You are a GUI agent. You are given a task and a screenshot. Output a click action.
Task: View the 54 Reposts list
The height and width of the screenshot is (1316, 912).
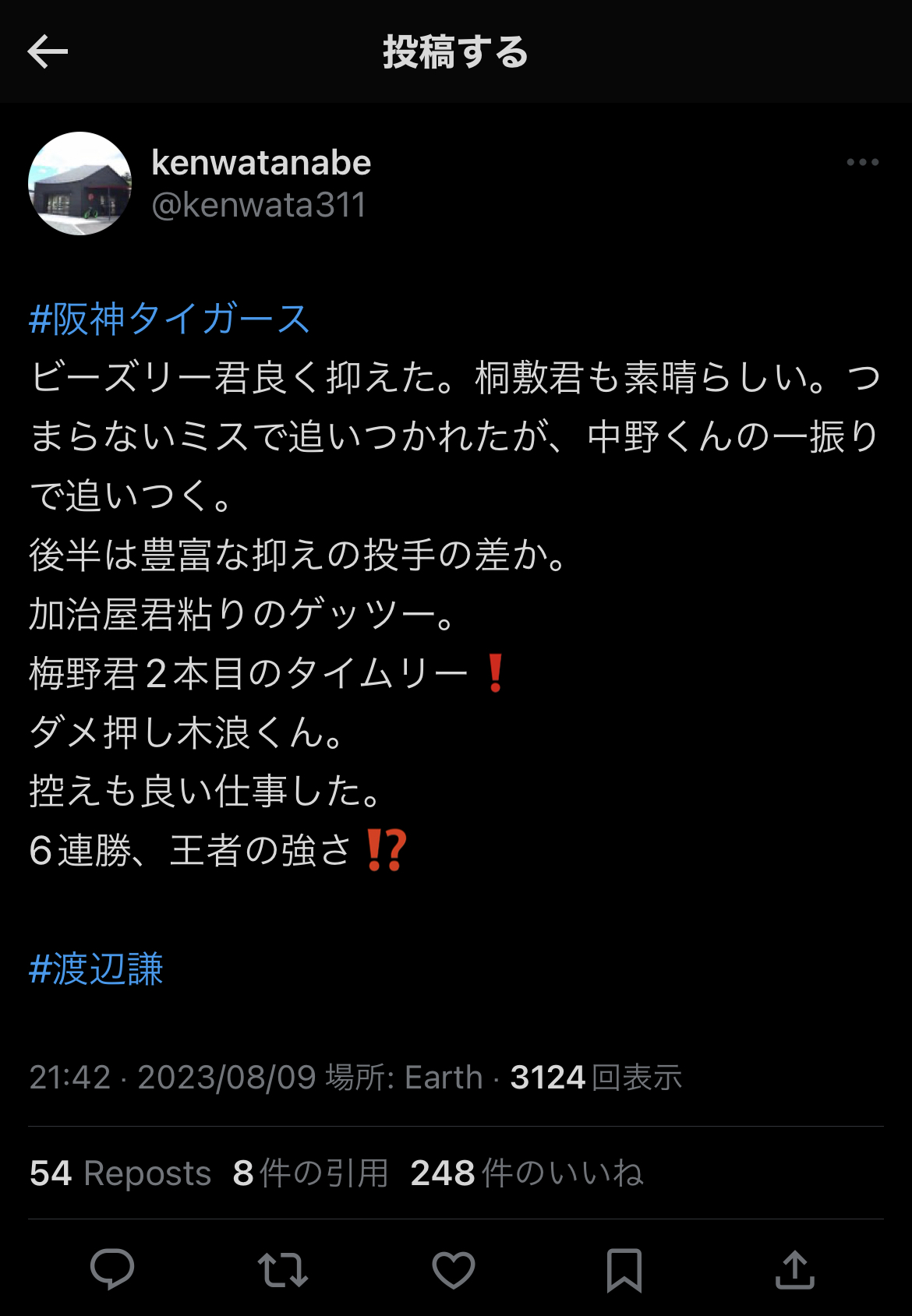pyautogui.click(x=120, y=1173)
